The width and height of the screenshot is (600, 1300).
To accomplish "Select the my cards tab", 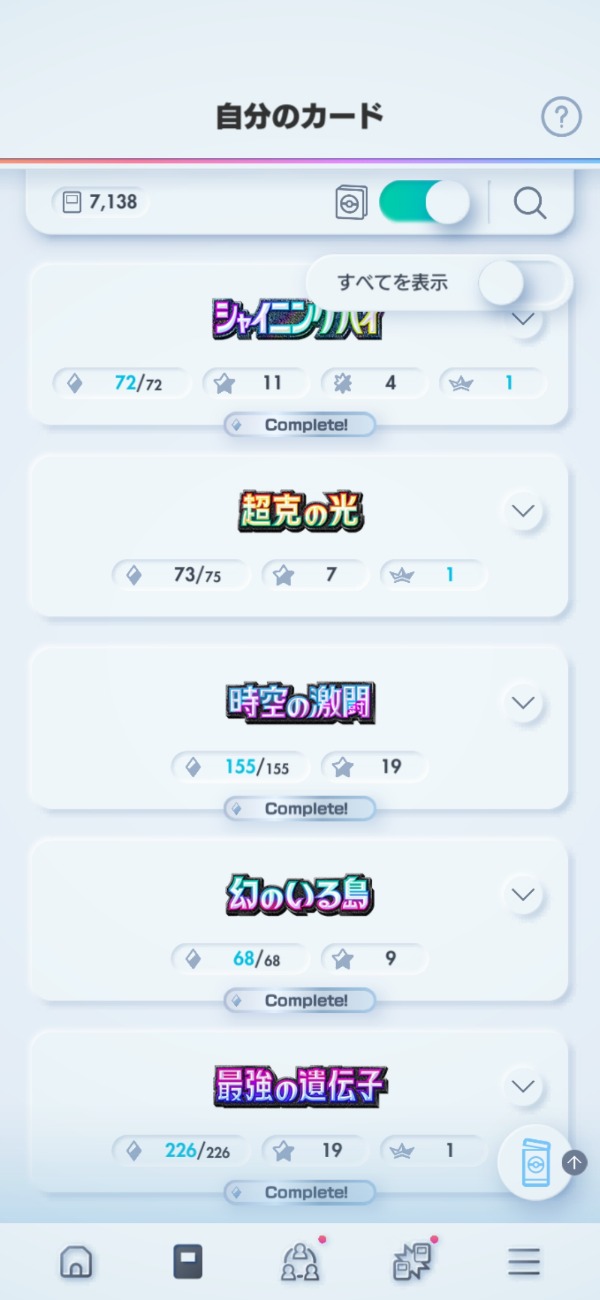I will coord(188,1262).
